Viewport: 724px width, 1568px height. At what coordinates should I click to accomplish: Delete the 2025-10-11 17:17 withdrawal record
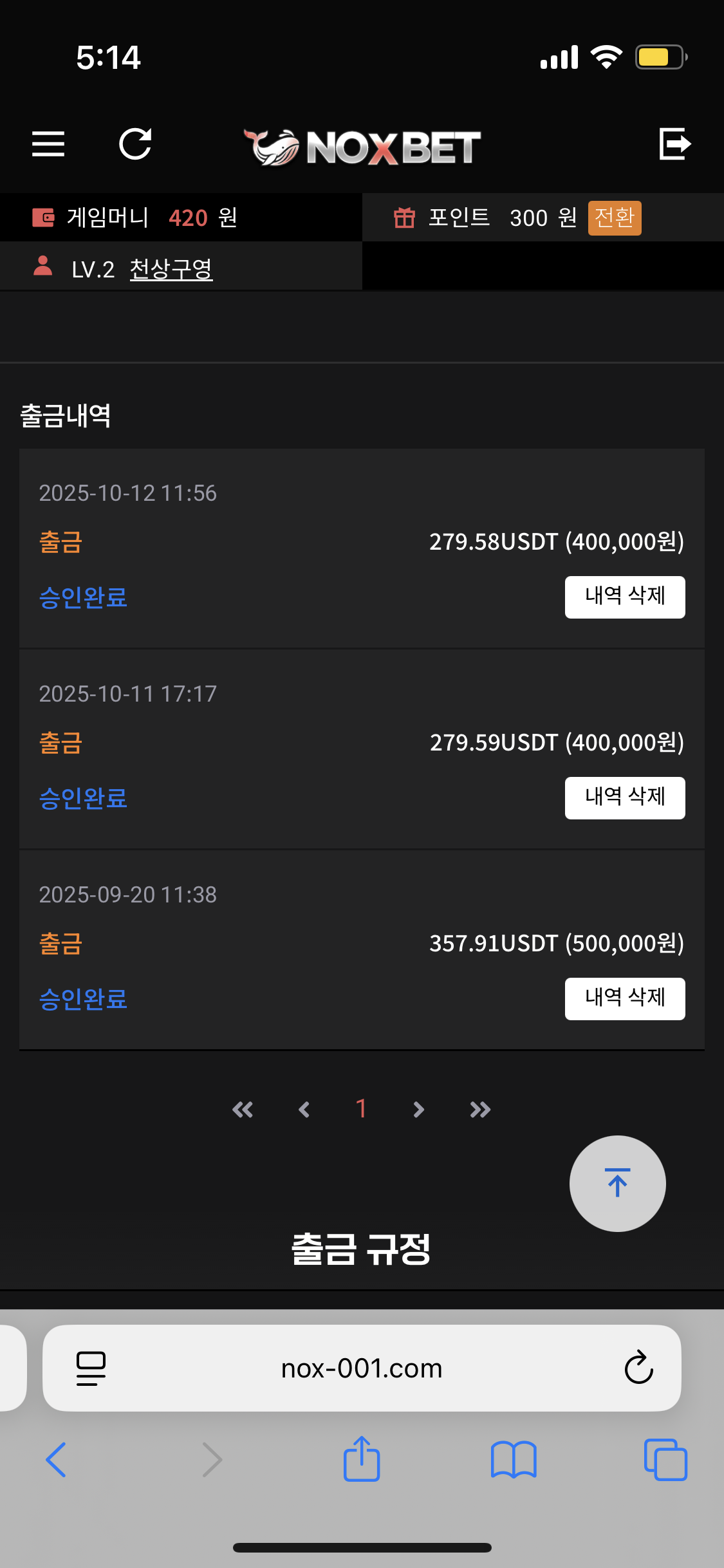click(624, 798)
